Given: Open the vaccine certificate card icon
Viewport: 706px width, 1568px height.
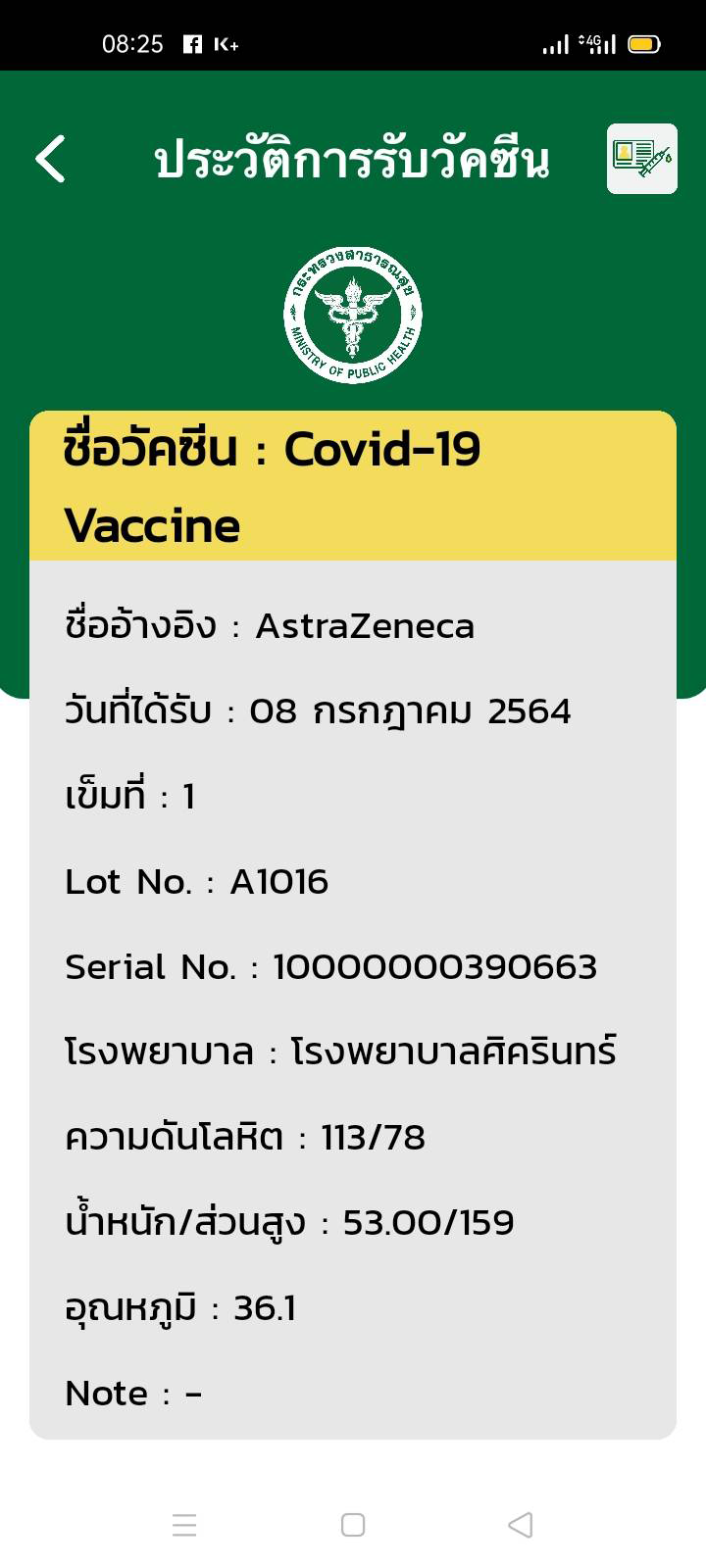Looking at the screenshot, I should coord(642,159).
